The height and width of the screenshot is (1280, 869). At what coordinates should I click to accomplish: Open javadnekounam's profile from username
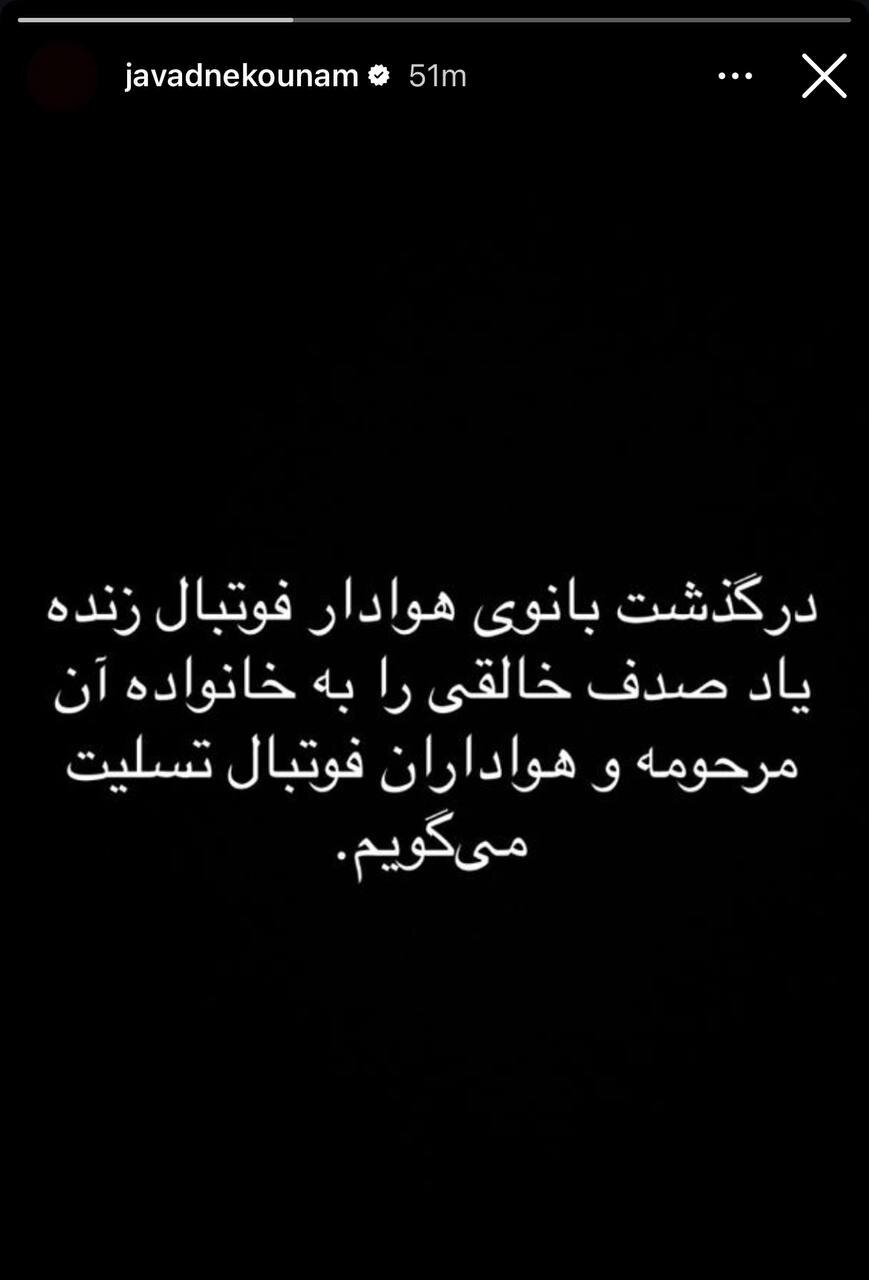pyautogui.click(x=241, y=76)
